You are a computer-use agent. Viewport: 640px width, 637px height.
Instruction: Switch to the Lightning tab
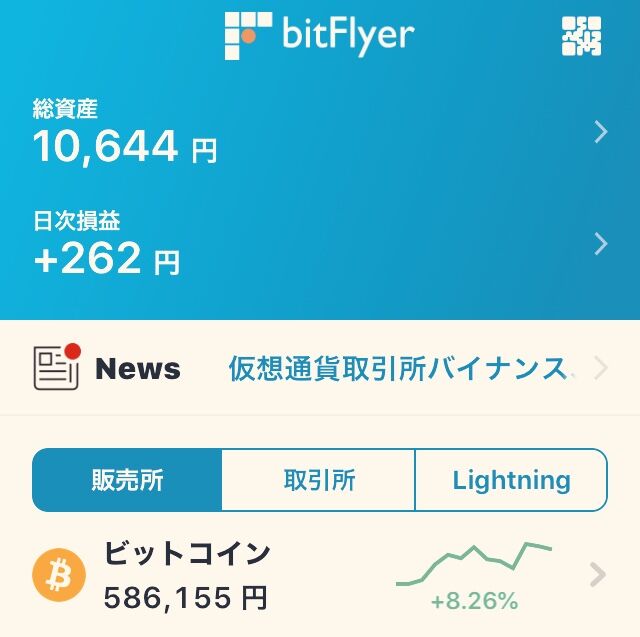click(510, 480)
